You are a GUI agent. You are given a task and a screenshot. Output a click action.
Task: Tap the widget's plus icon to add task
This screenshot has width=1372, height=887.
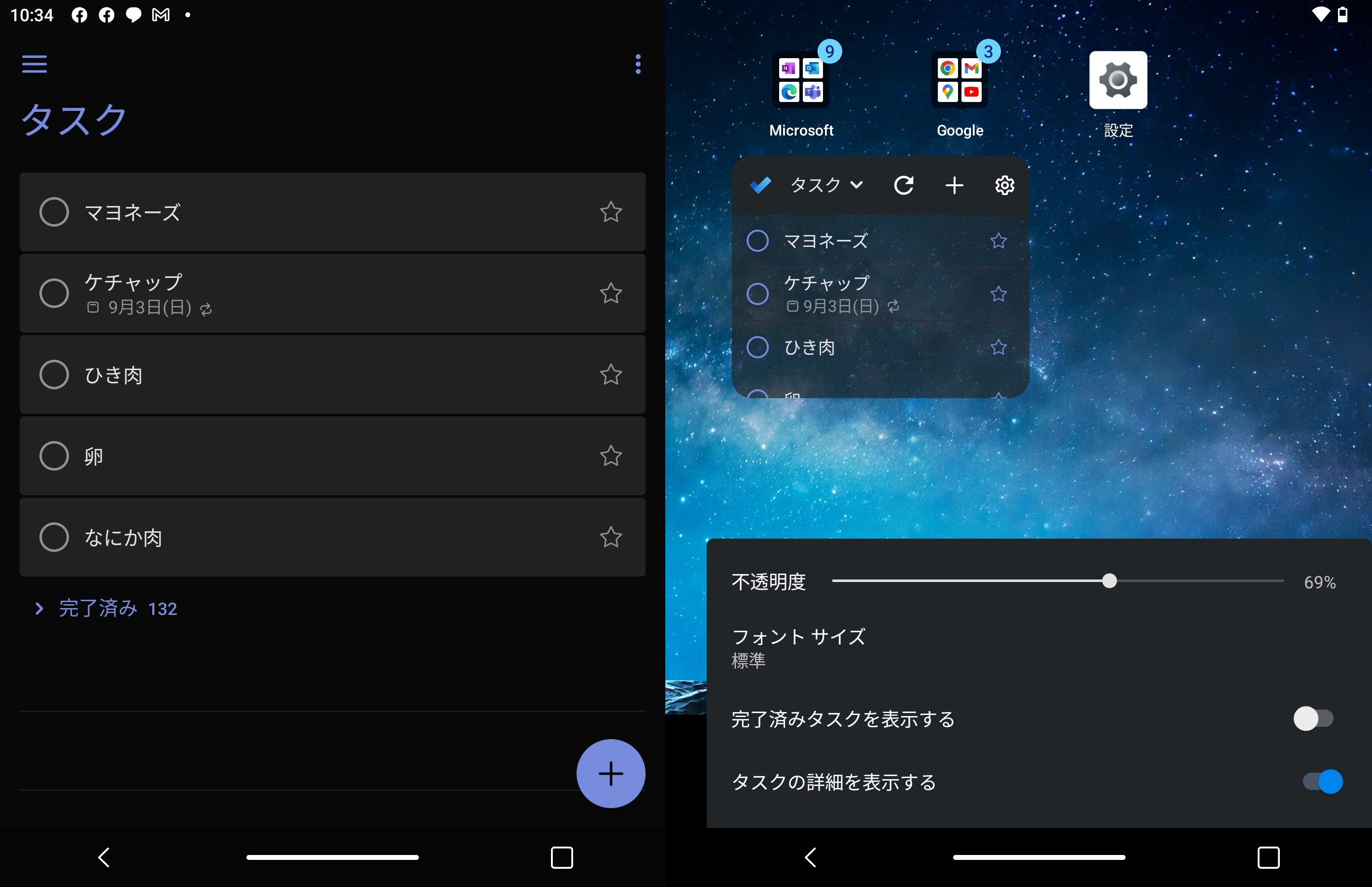point(954,185)
